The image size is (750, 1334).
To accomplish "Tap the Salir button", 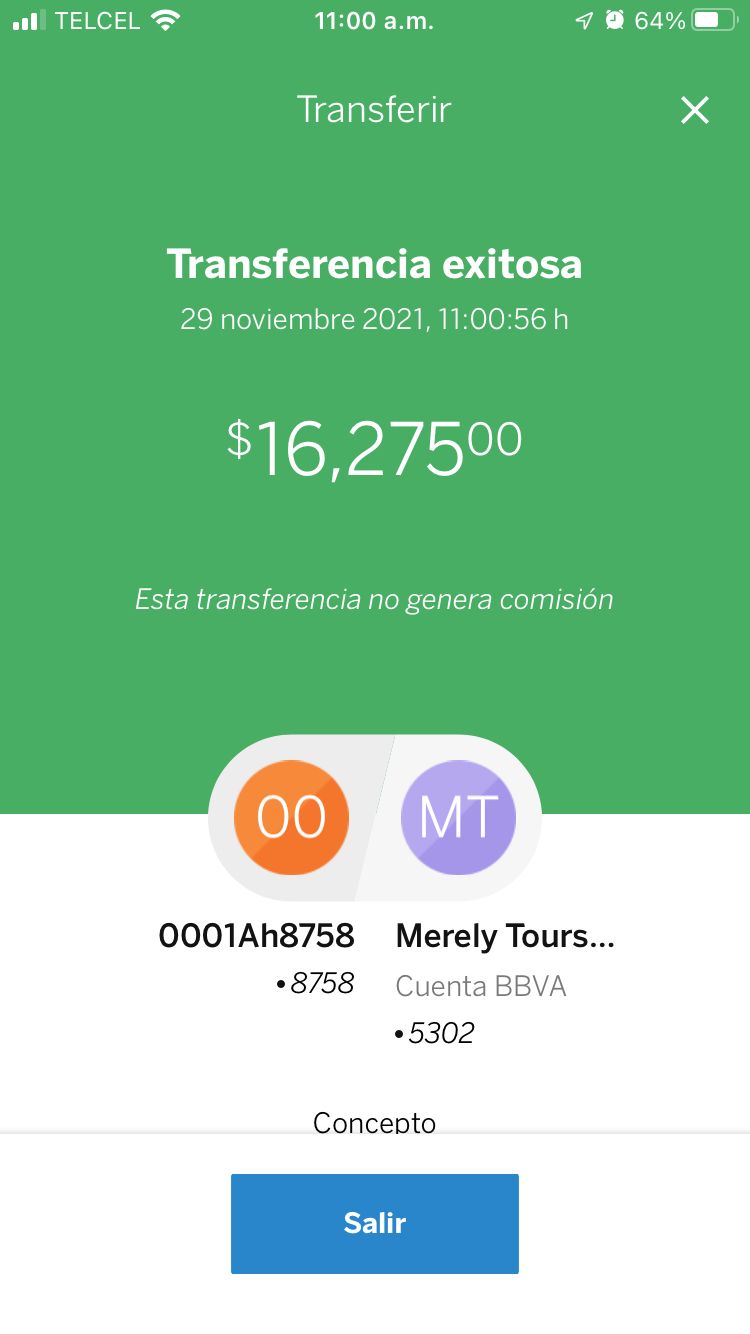I will click(375, 1223).
